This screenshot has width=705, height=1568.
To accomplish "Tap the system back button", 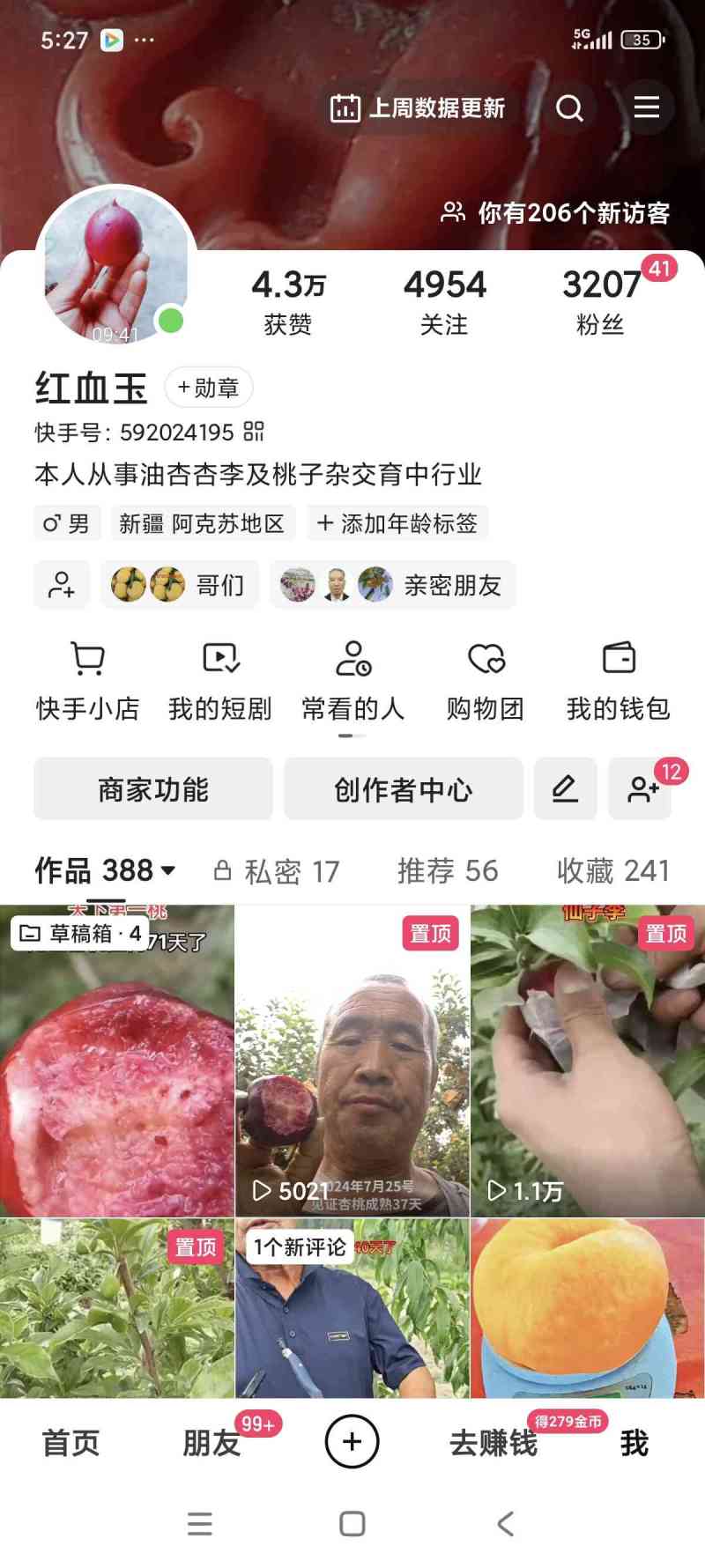I will (x=505, y=1524).
